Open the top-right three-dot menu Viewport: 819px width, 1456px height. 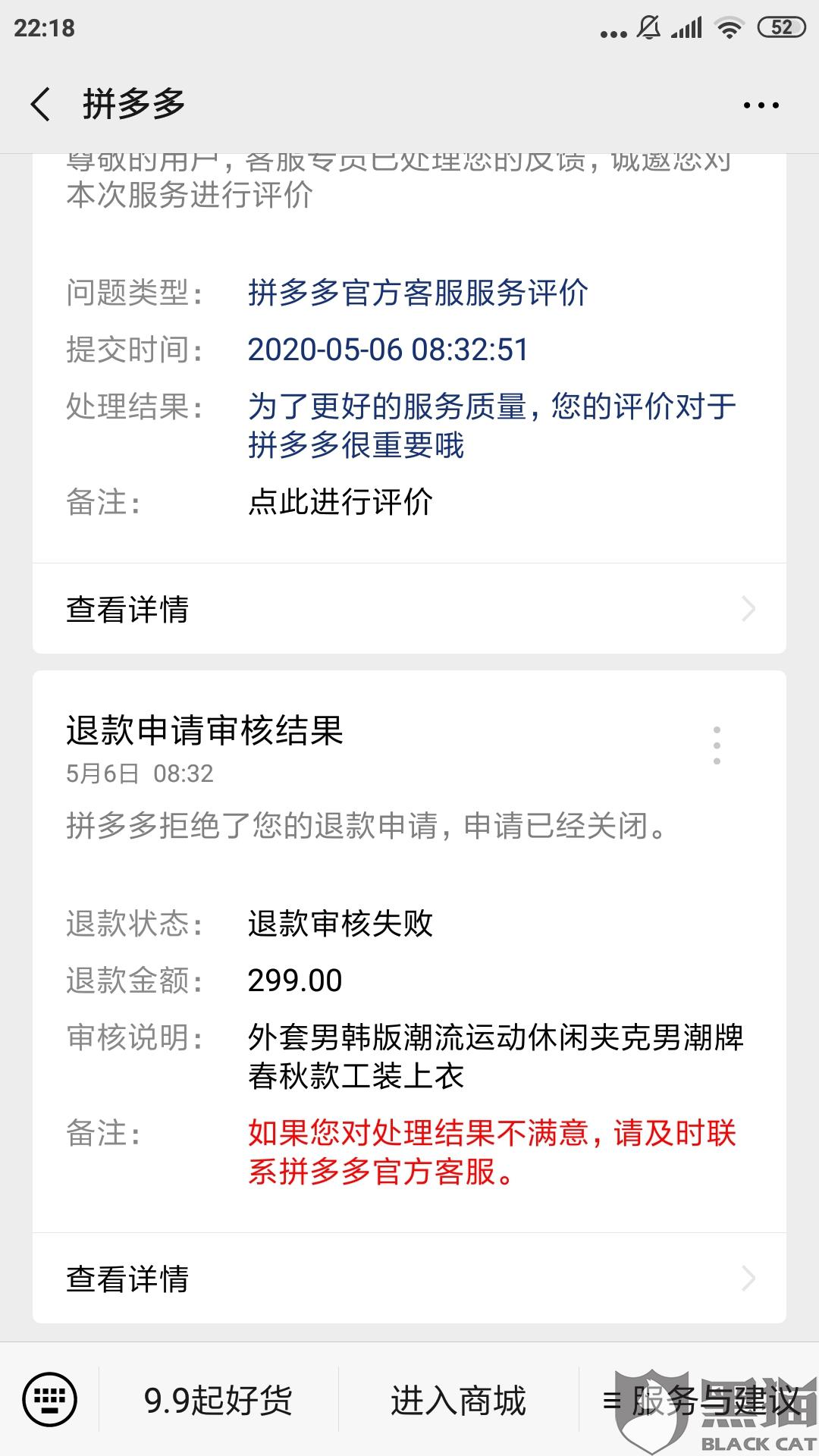click(x=761, y=105)
